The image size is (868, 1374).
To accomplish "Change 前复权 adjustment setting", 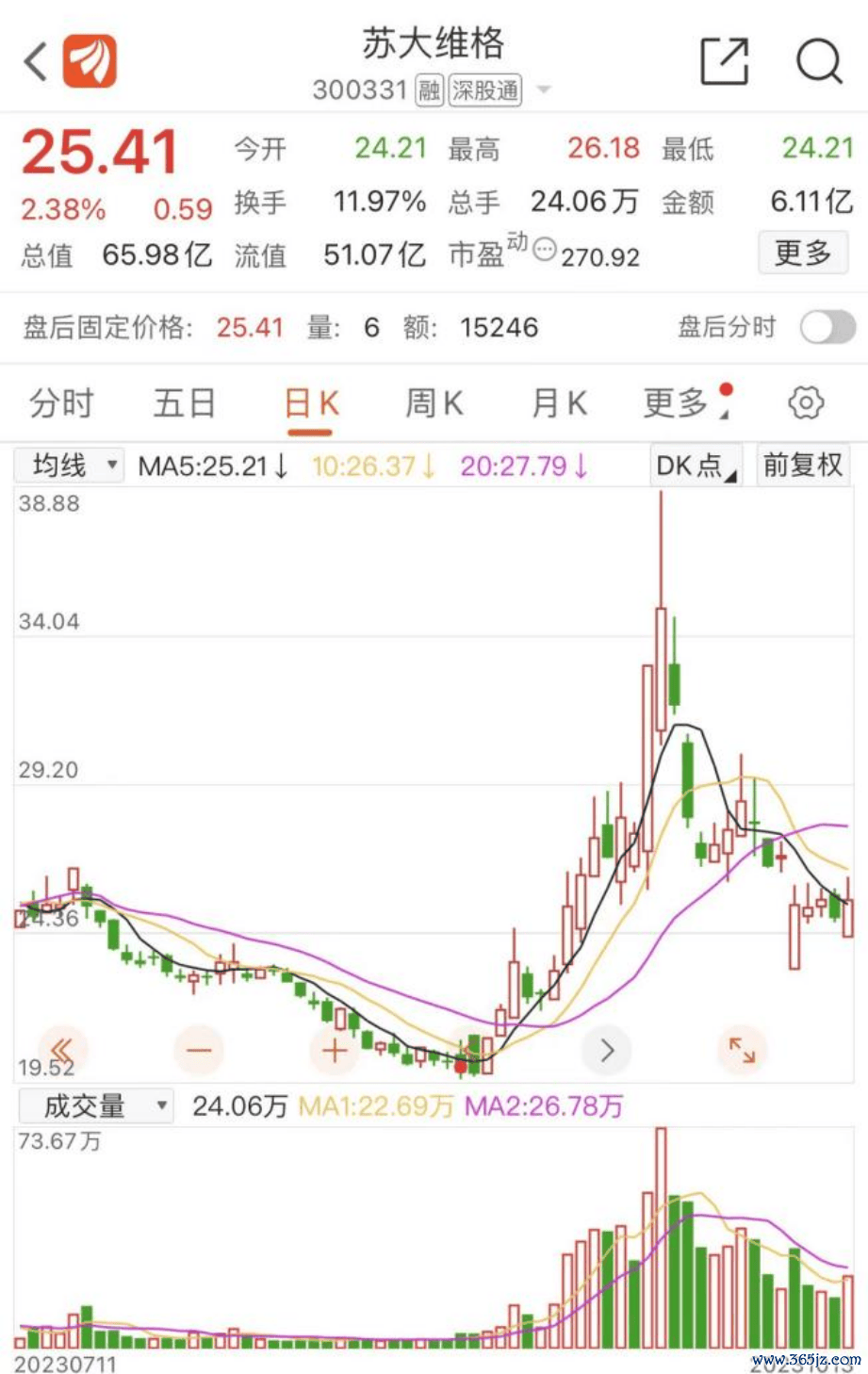I will pyautogui.click(x=803, y=466).
